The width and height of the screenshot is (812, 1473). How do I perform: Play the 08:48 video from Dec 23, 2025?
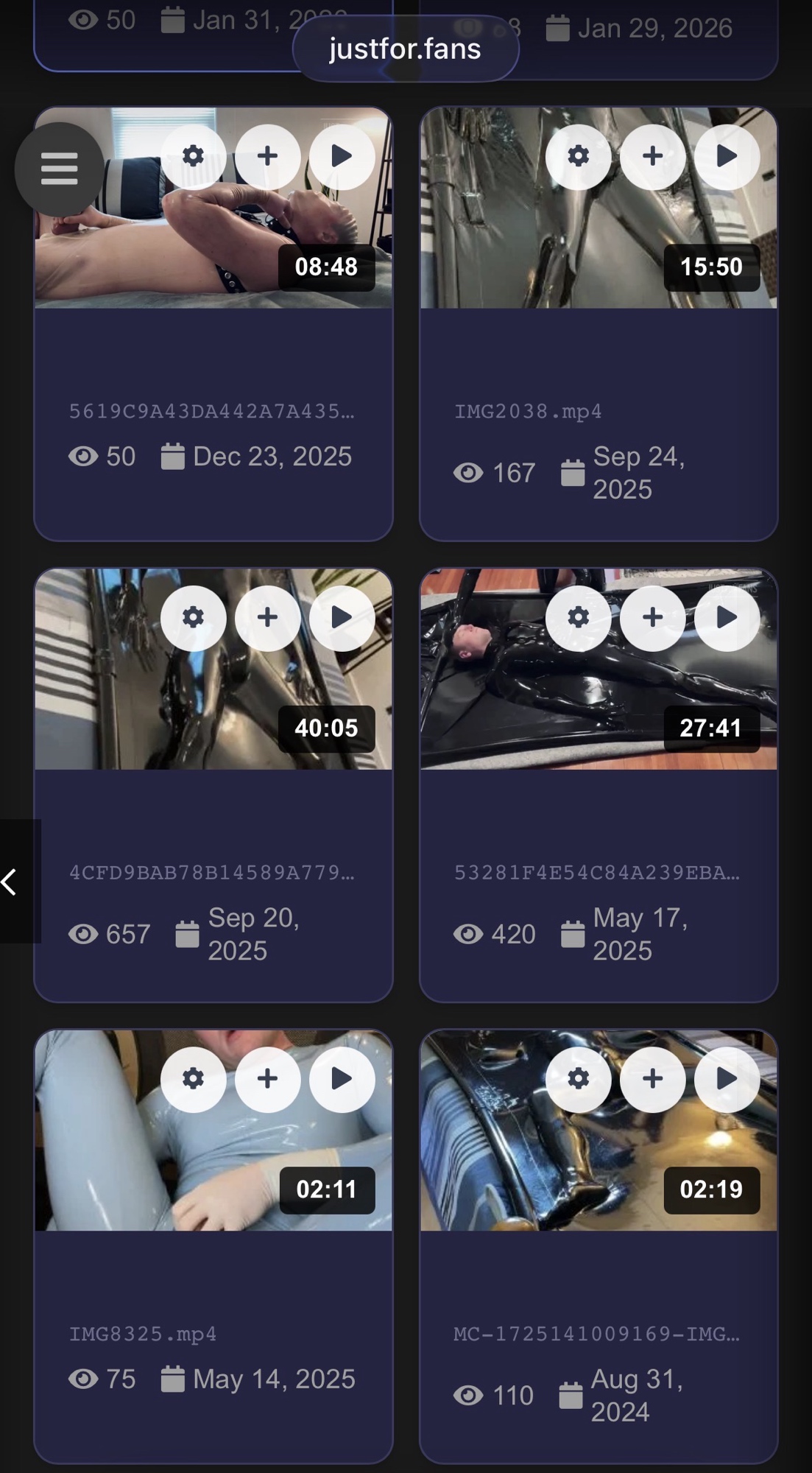tap(342, 156)
